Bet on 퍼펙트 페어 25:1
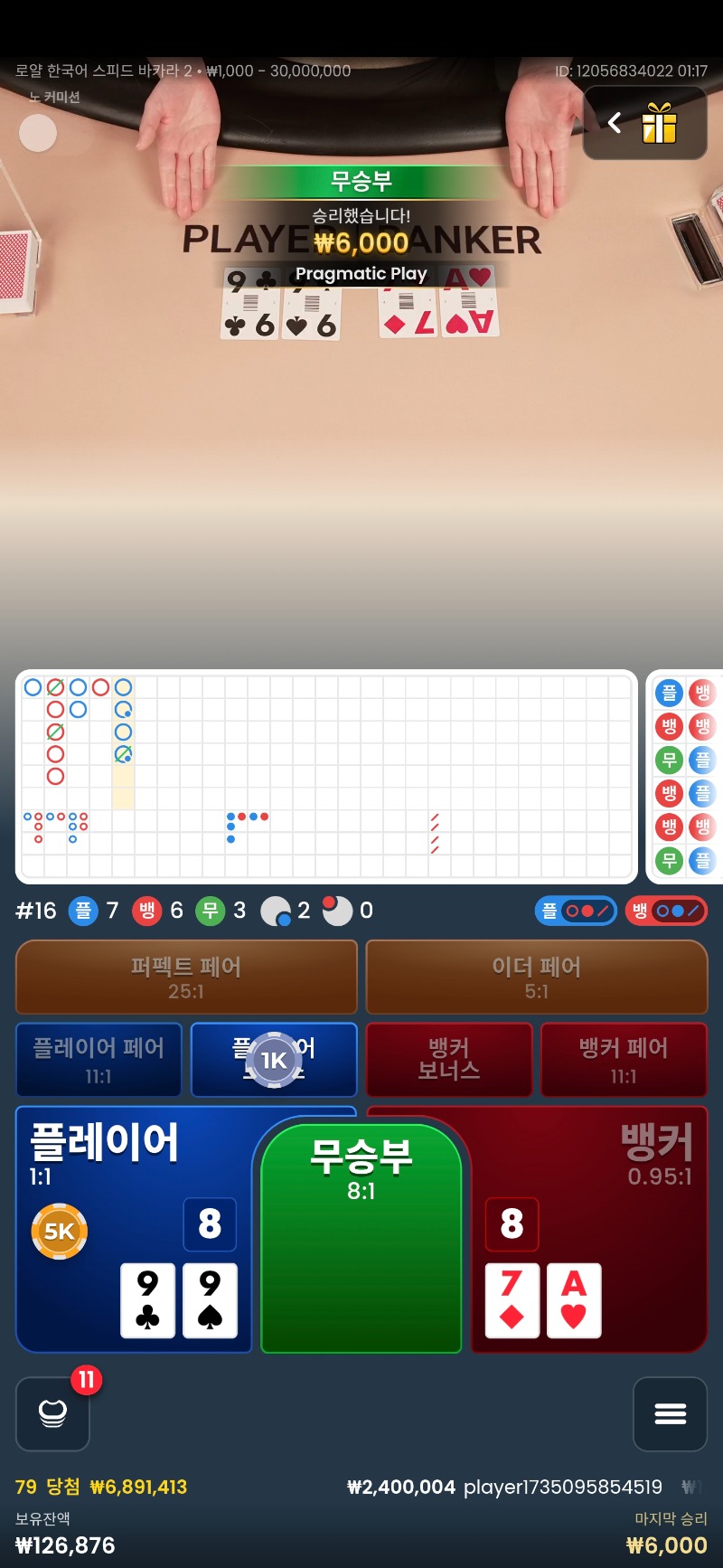This screenshot has height=1568, width=723. pyautogui.click(x=186, y=978)
